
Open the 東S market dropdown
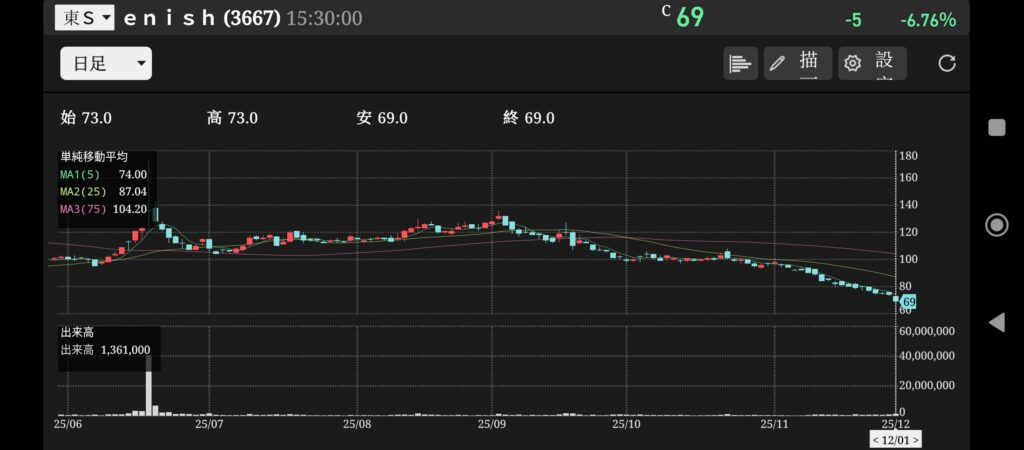point(84,17)
